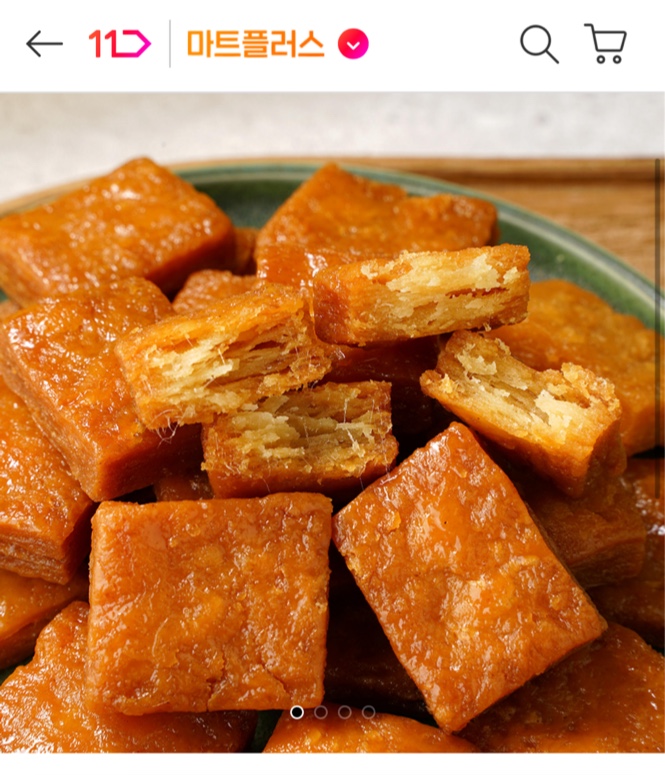
Task: Open the search magnifier icon
Action: tap(538, 44)
